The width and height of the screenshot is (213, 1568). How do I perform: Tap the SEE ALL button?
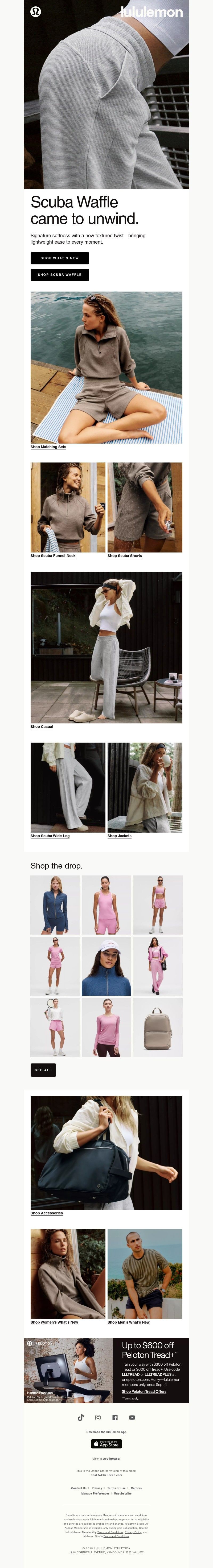click(x=43, y=1070)
